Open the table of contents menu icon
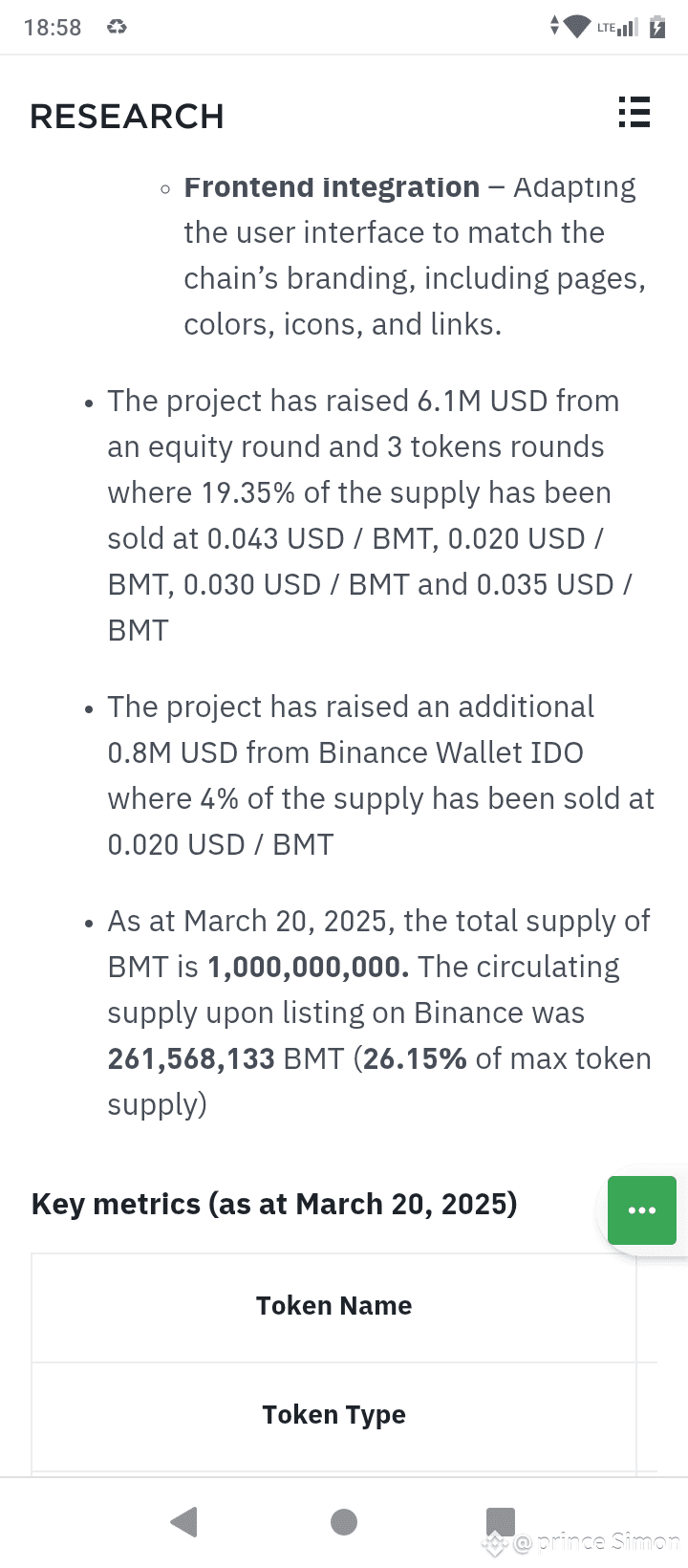 point(634,113)
